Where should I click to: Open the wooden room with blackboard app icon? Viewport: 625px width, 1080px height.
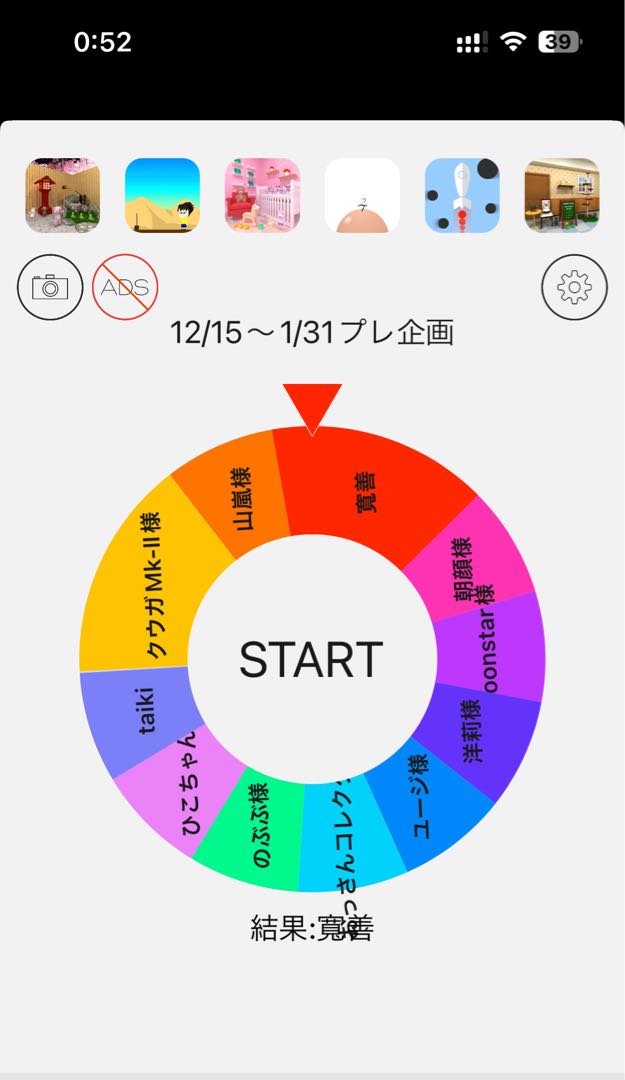[x=562, y=196]
